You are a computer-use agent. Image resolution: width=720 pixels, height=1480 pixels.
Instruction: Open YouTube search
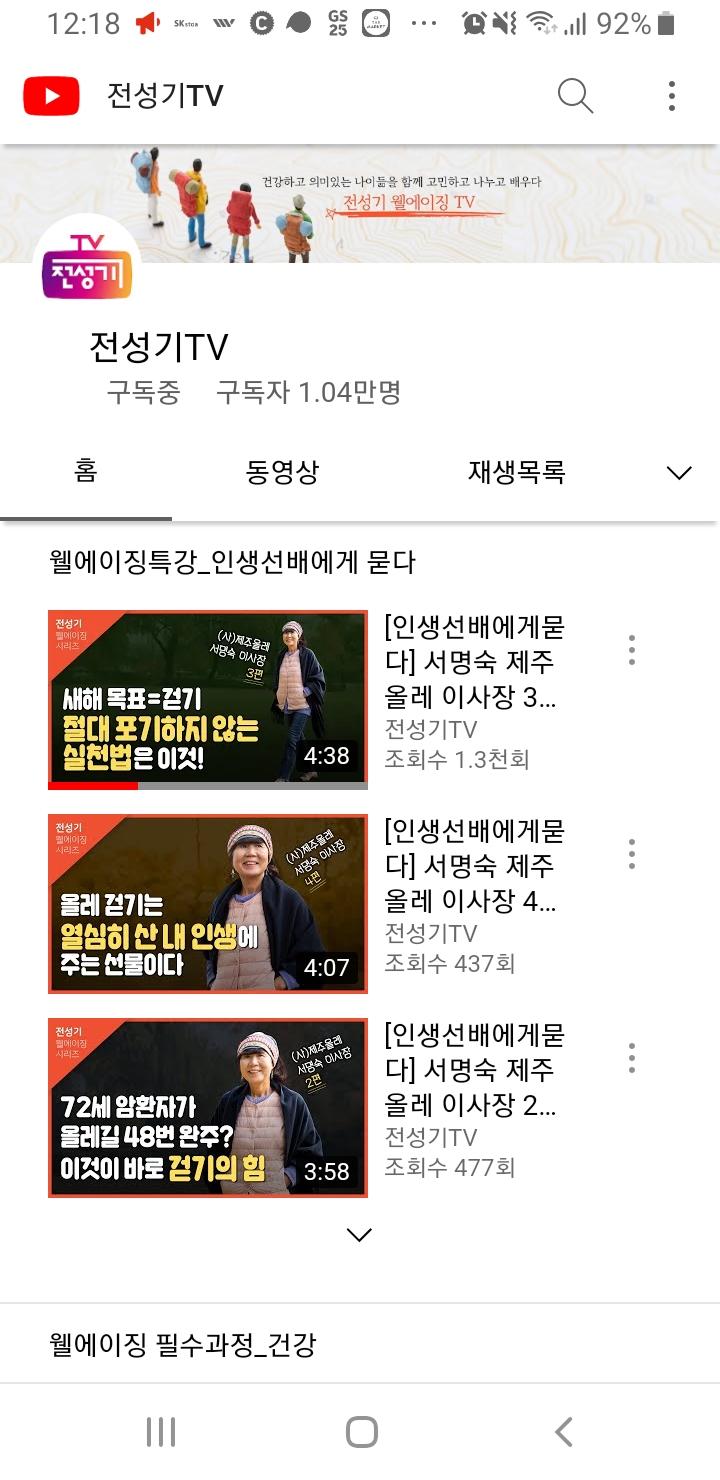coord(575,96)
